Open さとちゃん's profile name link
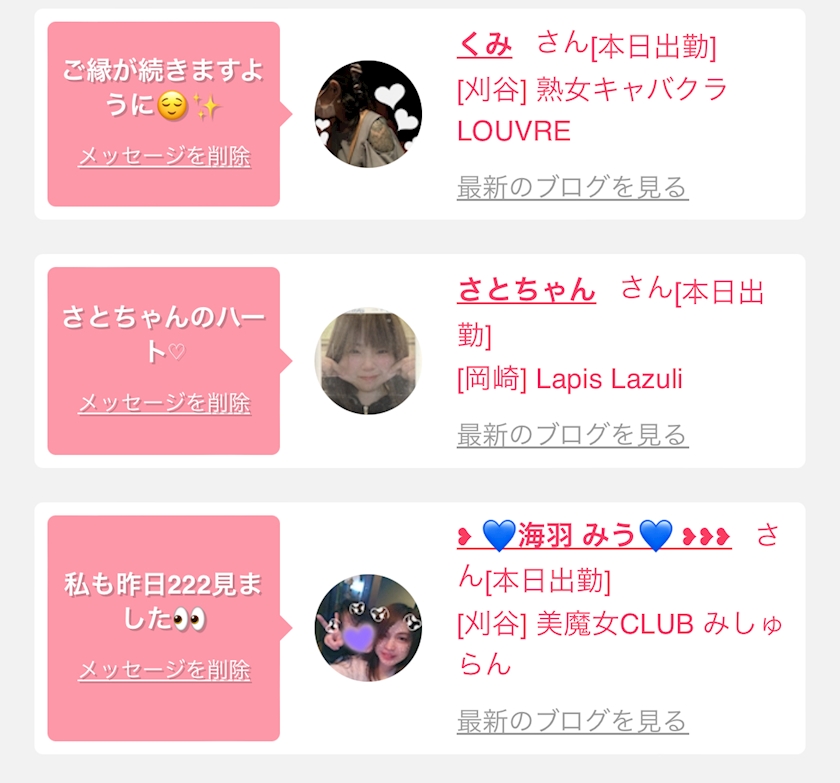 click(526, 291)
